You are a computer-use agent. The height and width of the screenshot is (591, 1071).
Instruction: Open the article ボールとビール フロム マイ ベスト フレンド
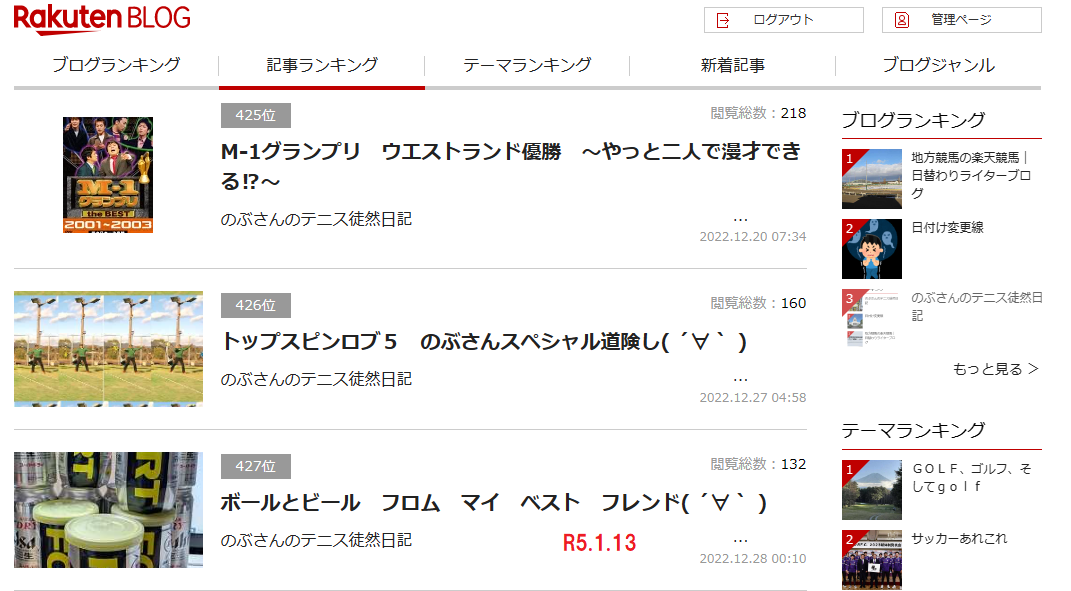493,502
